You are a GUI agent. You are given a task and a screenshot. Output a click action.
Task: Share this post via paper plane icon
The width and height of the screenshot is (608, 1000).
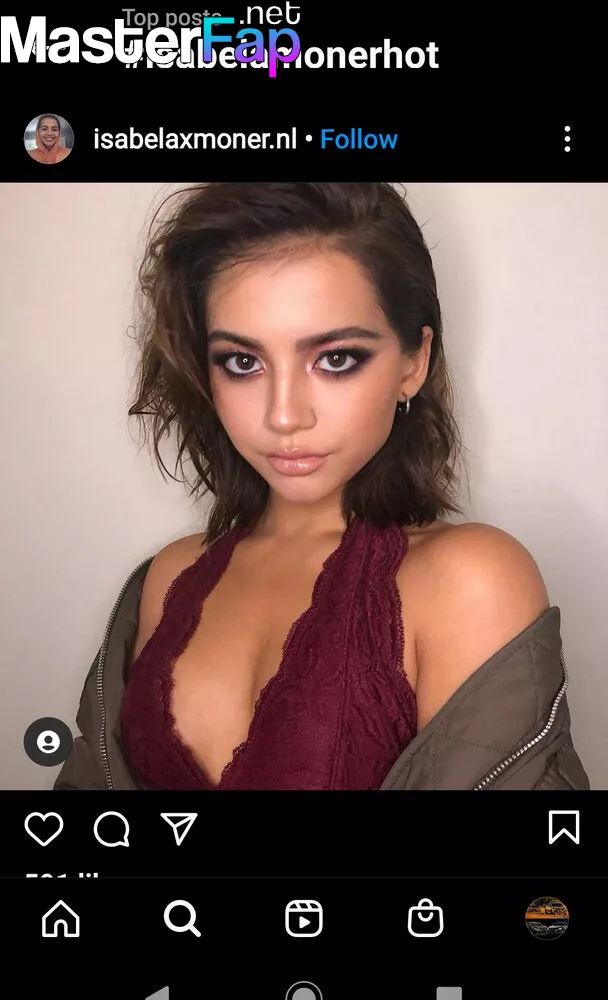coord(178,828)
